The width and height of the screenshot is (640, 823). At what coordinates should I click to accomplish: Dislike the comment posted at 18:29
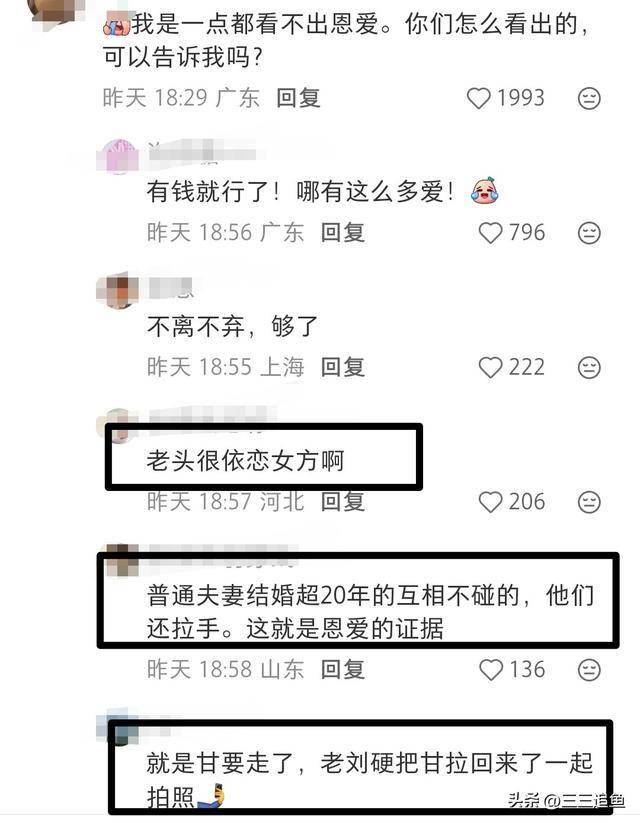pyautogui.click(x=589, y=98)
